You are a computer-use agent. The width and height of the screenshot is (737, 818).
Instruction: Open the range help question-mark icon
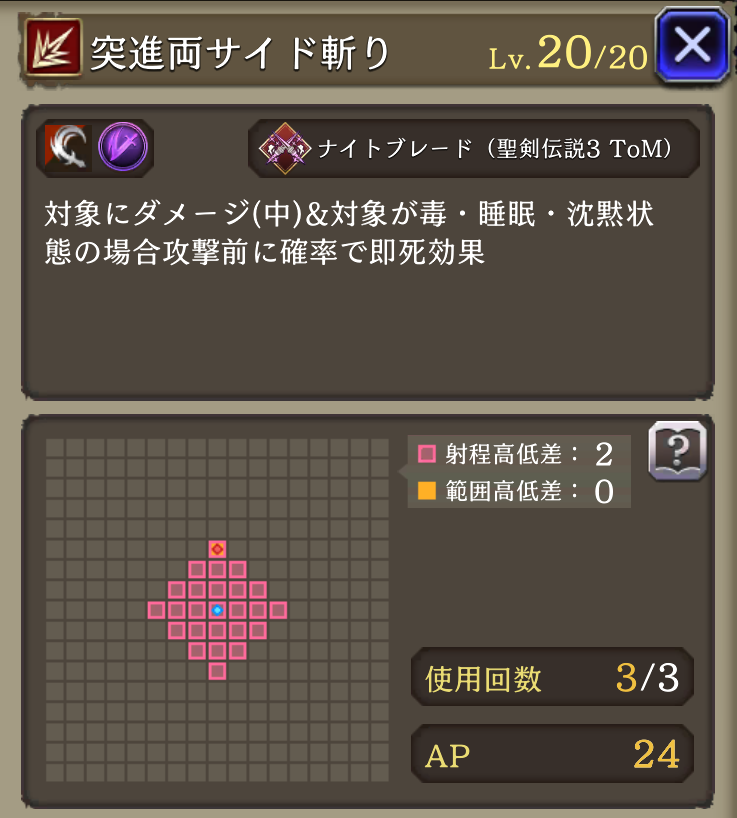click(x=676, y=451)
